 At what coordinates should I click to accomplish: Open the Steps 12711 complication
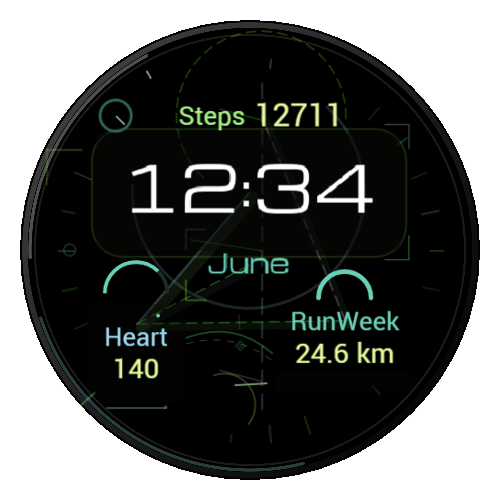pyautogui.click(x=259, y=115)
